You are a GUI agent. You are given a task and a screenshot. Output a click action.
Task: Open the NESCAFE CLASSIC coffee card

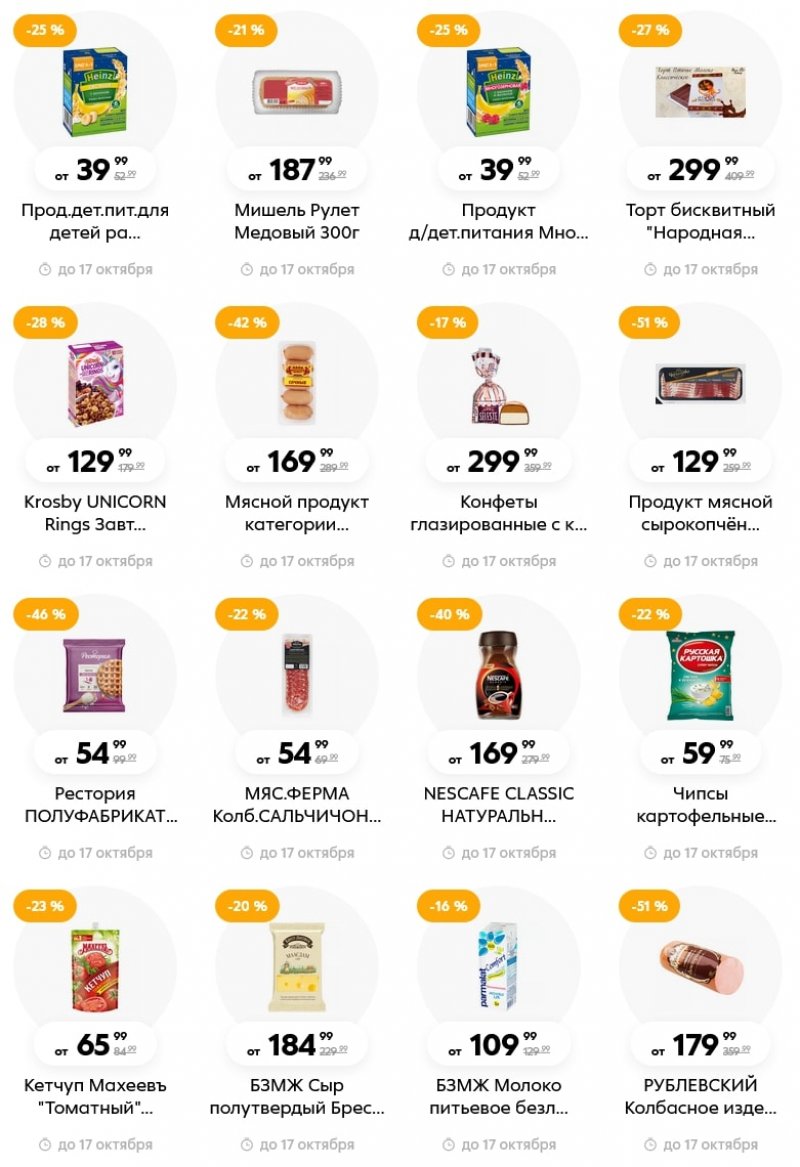tap(498, 805)
